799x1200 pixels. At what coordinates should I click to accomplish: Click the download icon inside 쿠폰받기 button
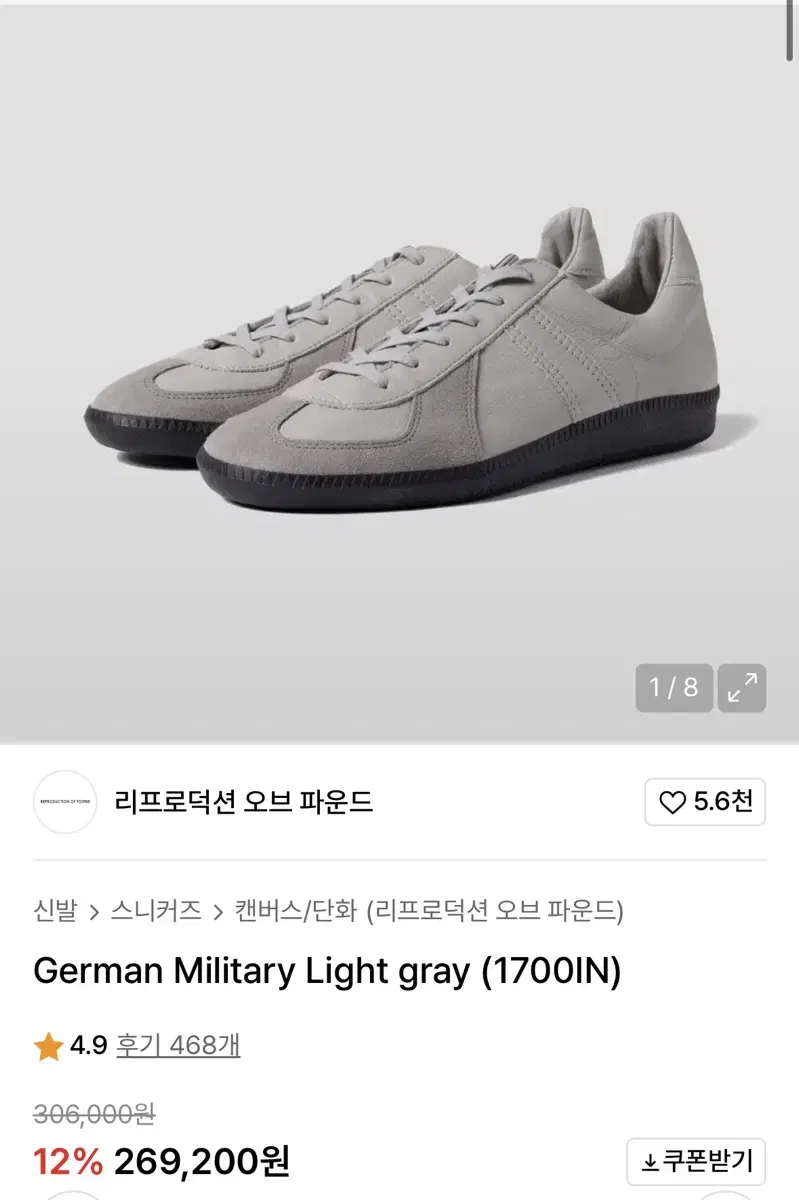tap(652, 1162)
